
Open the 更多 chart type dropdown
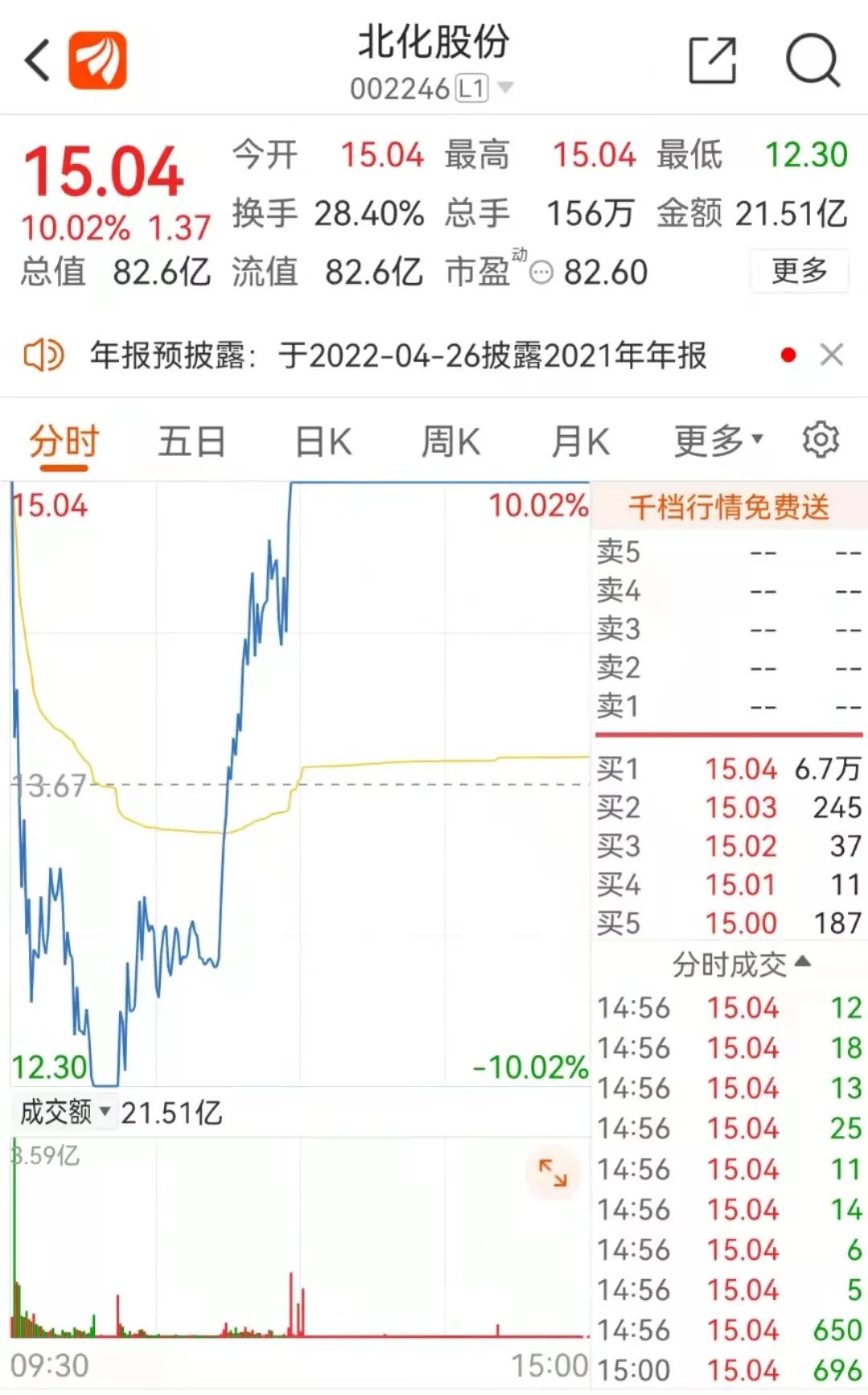[x=717, y=440]
